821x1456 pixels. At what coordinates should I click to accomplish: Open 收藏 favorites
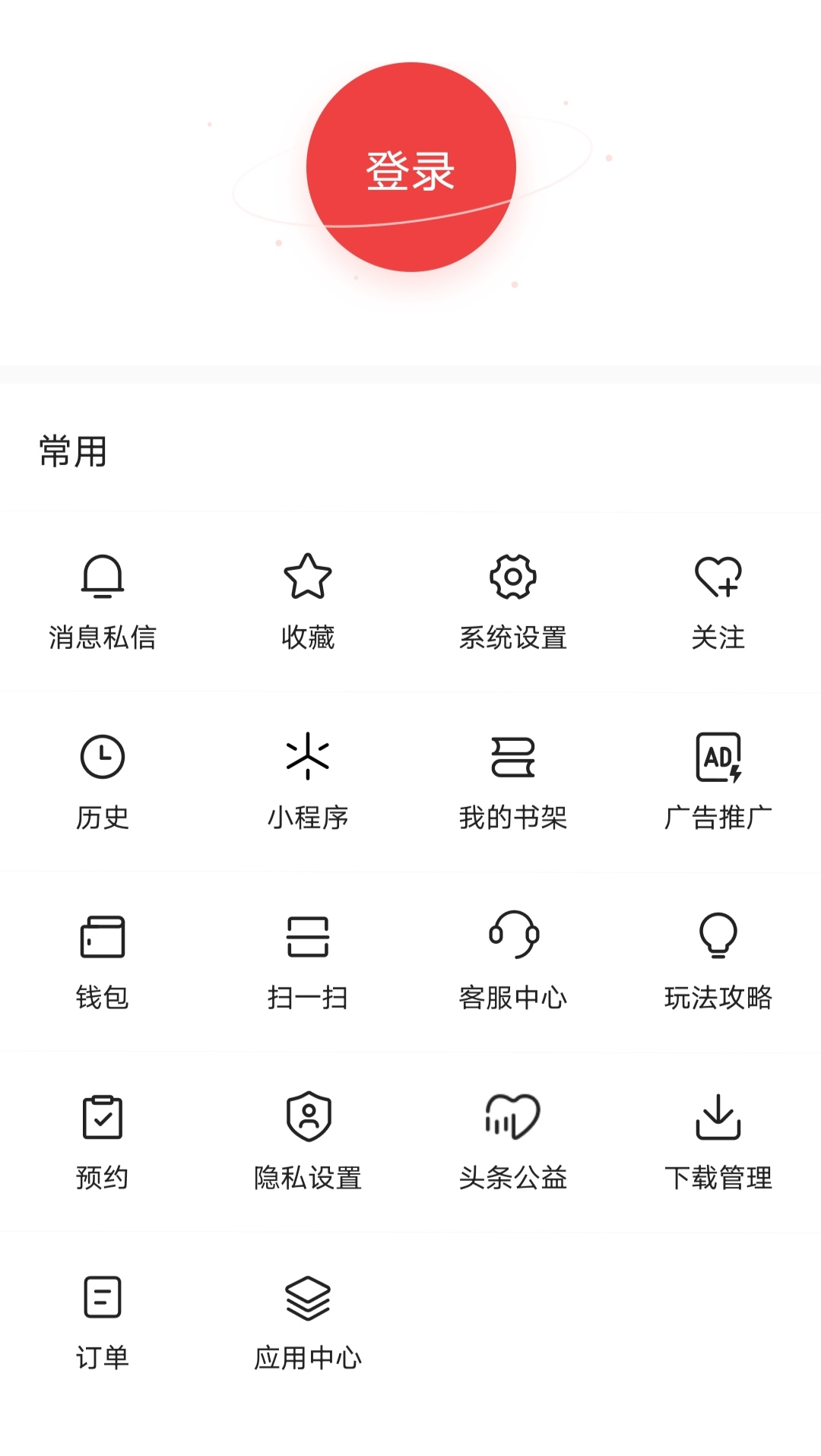(x=308, y=601)
